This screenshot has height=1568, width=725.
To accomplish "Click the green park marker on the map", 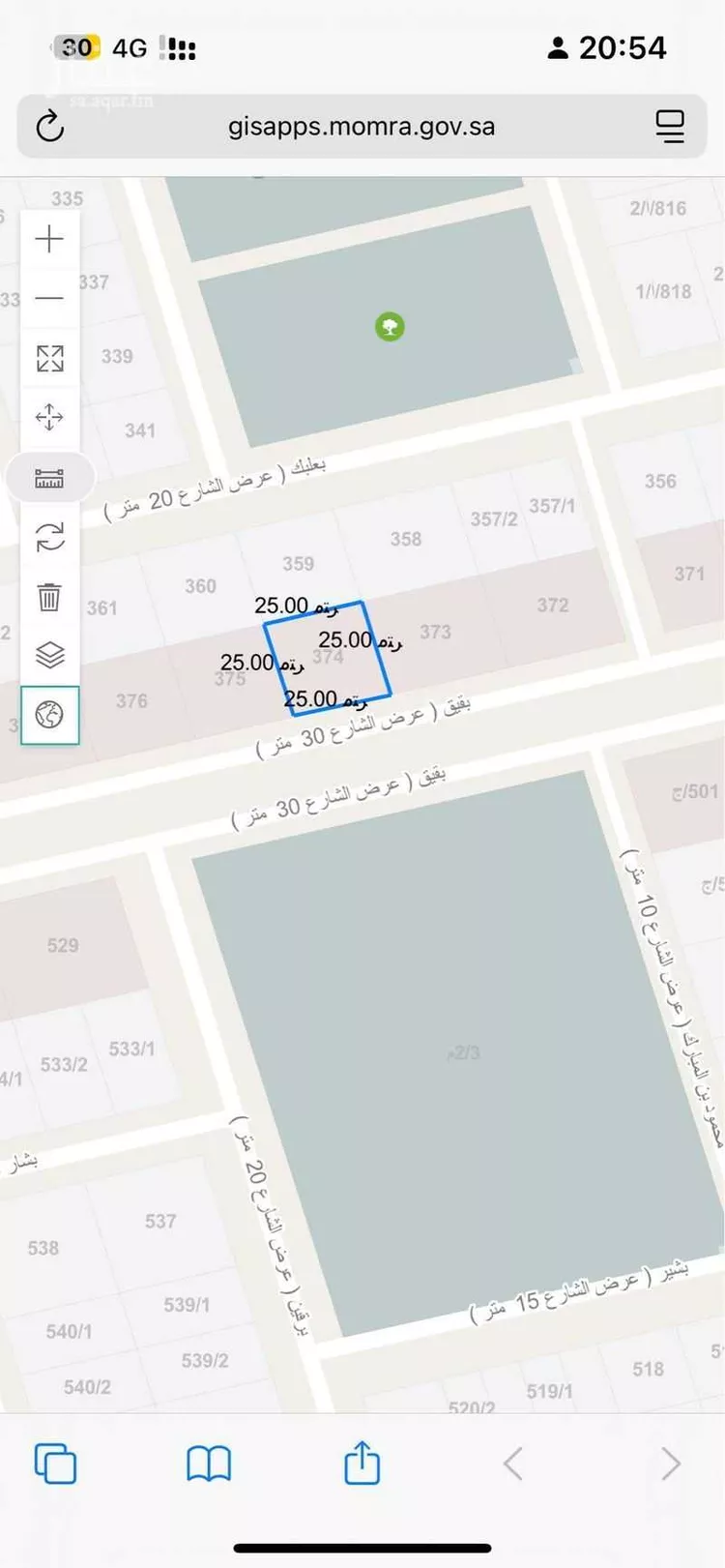I will point(389,327).
